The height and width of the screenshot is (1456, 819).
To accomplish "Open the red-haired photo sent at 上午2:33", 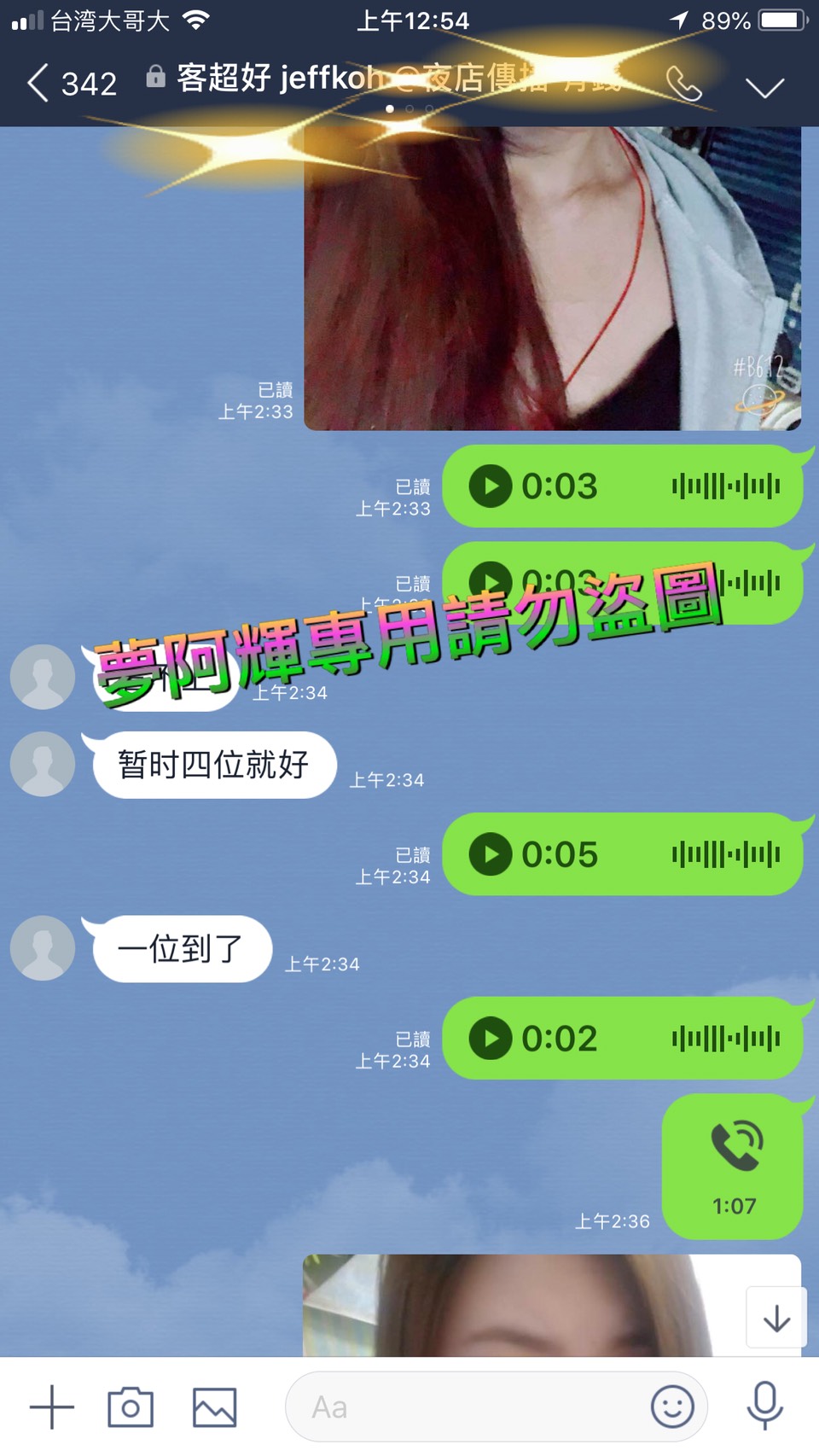I will click(552, 277).
